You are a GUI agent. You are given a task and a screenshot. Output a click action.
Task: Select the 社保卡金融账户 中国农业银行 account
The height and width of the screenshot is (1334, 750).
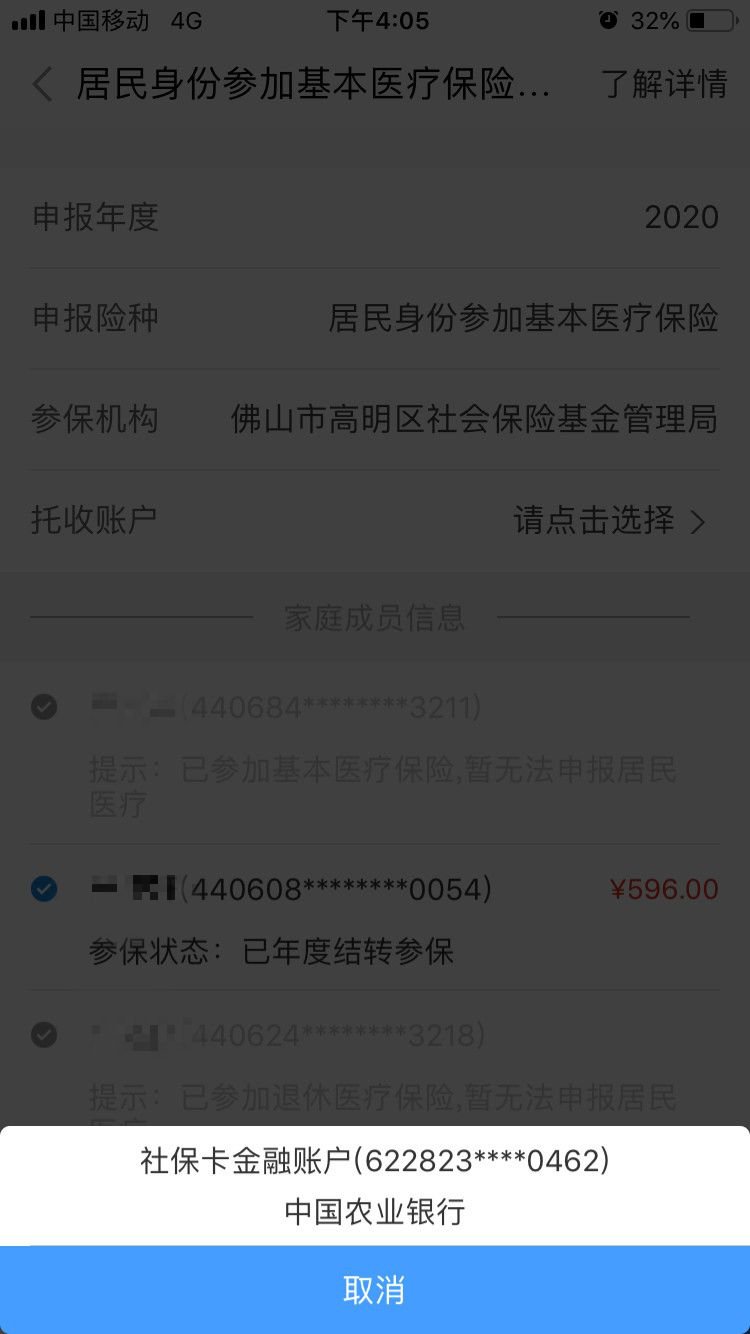[x=375, y=1186]
